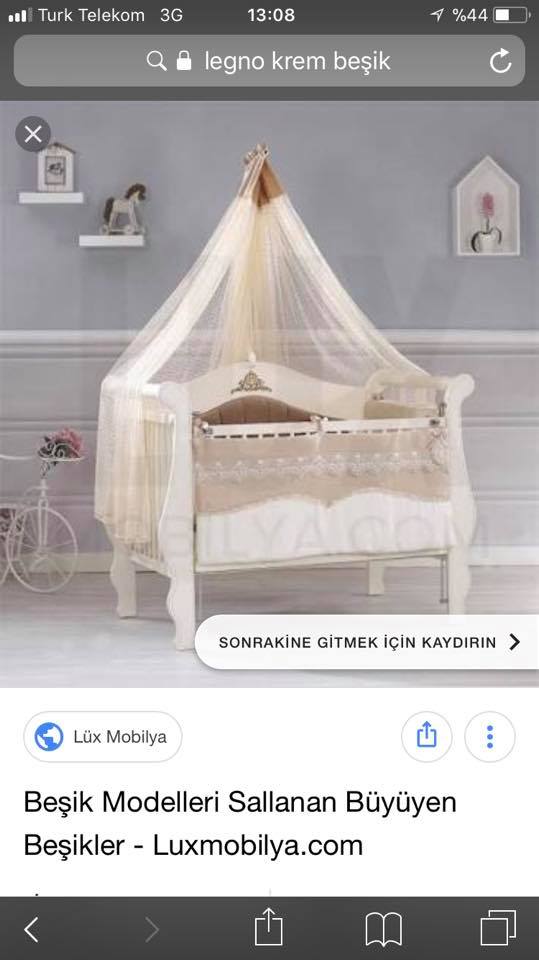Viewport: 539px width, 960px height.
Task: Close the image viewer with the X
Action: point(33,134)
